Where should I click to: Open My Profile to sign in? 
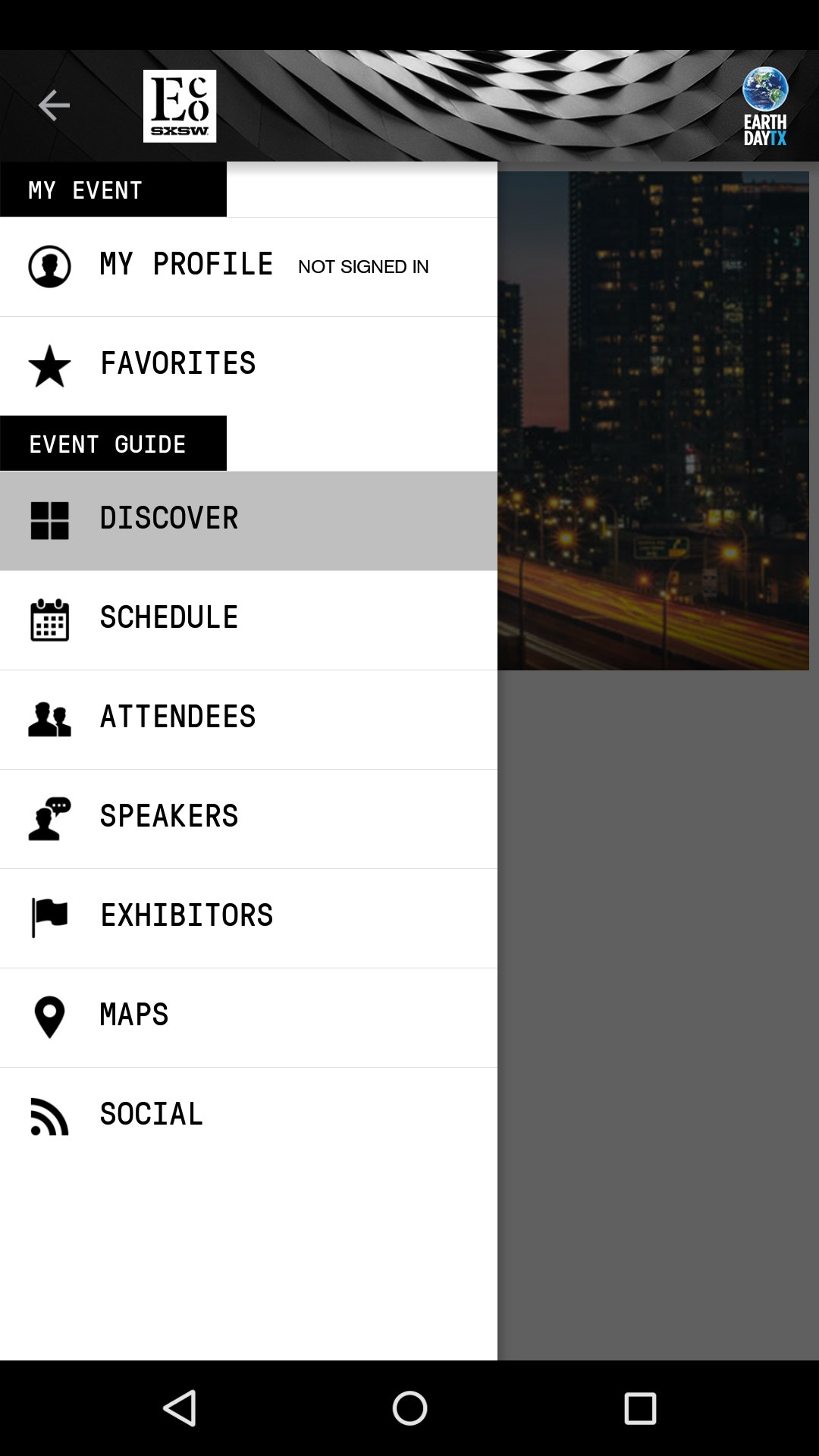227,266
